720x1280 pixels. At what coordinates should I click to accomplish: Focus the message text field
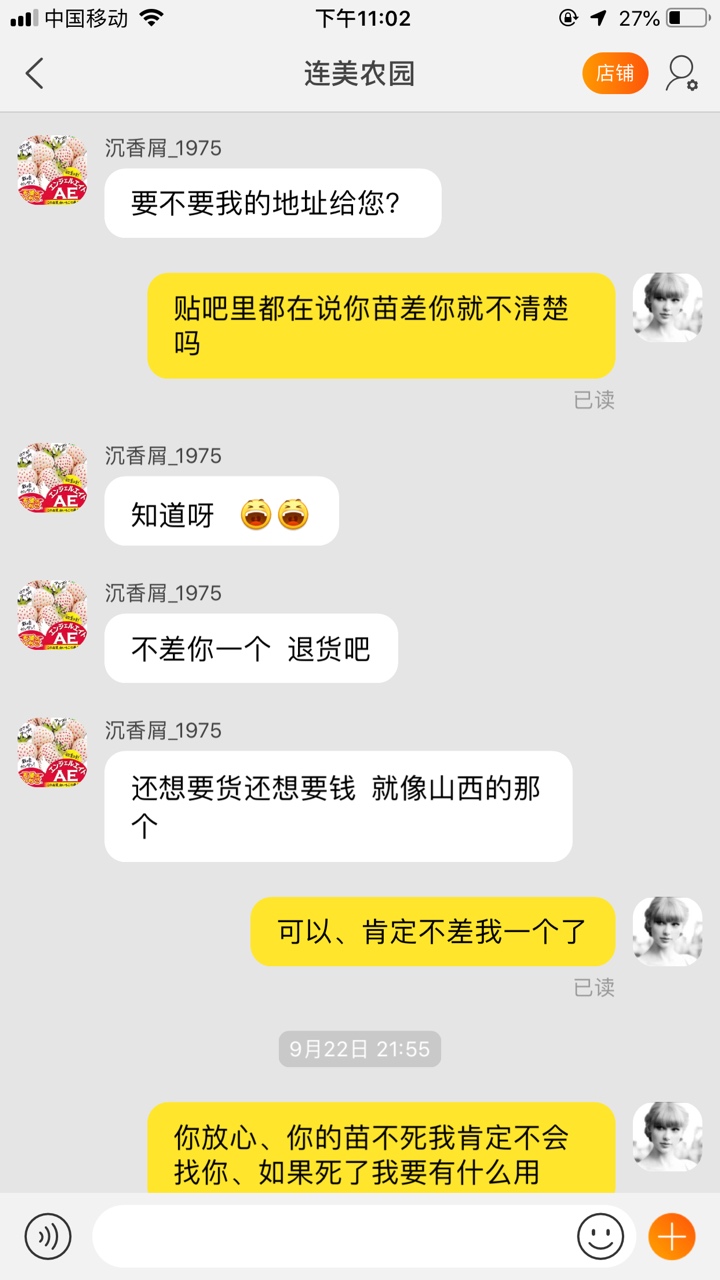pos(330,1237)
